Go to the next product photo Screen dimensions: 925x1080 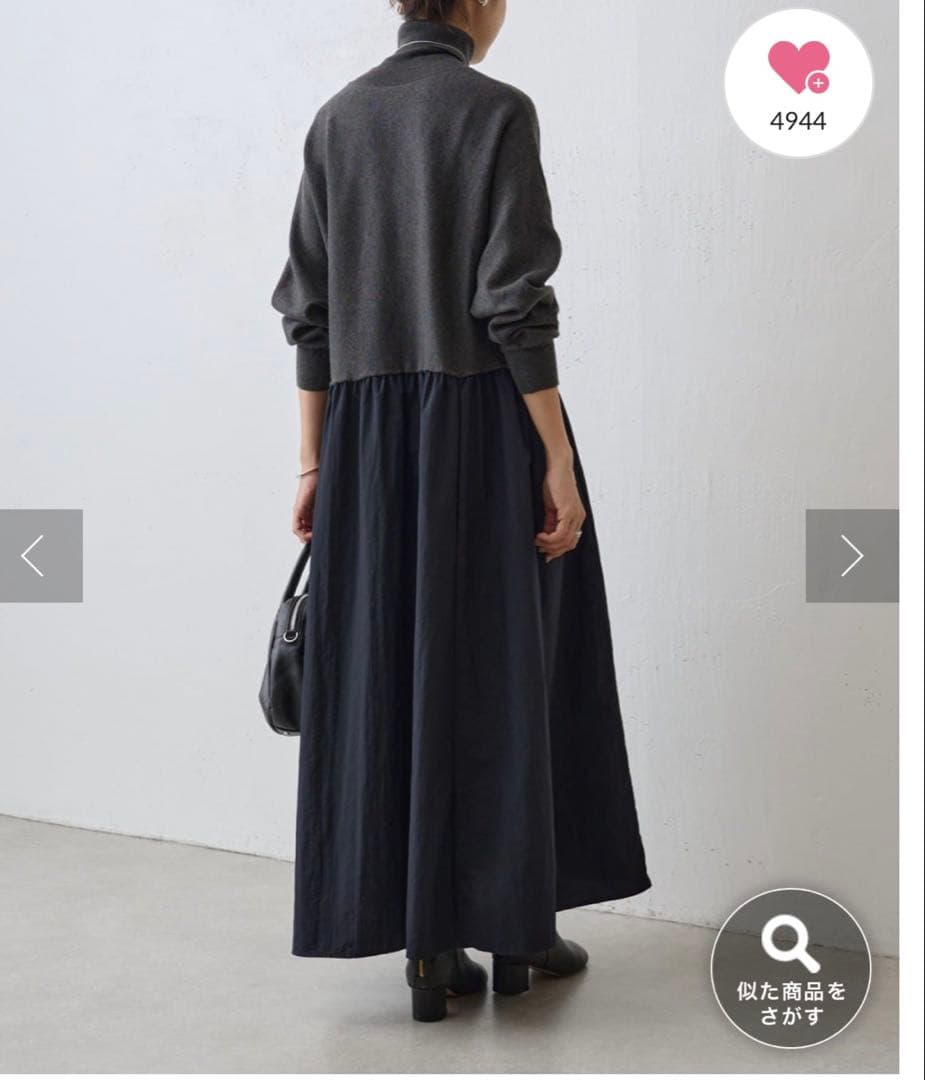(851, 556)
